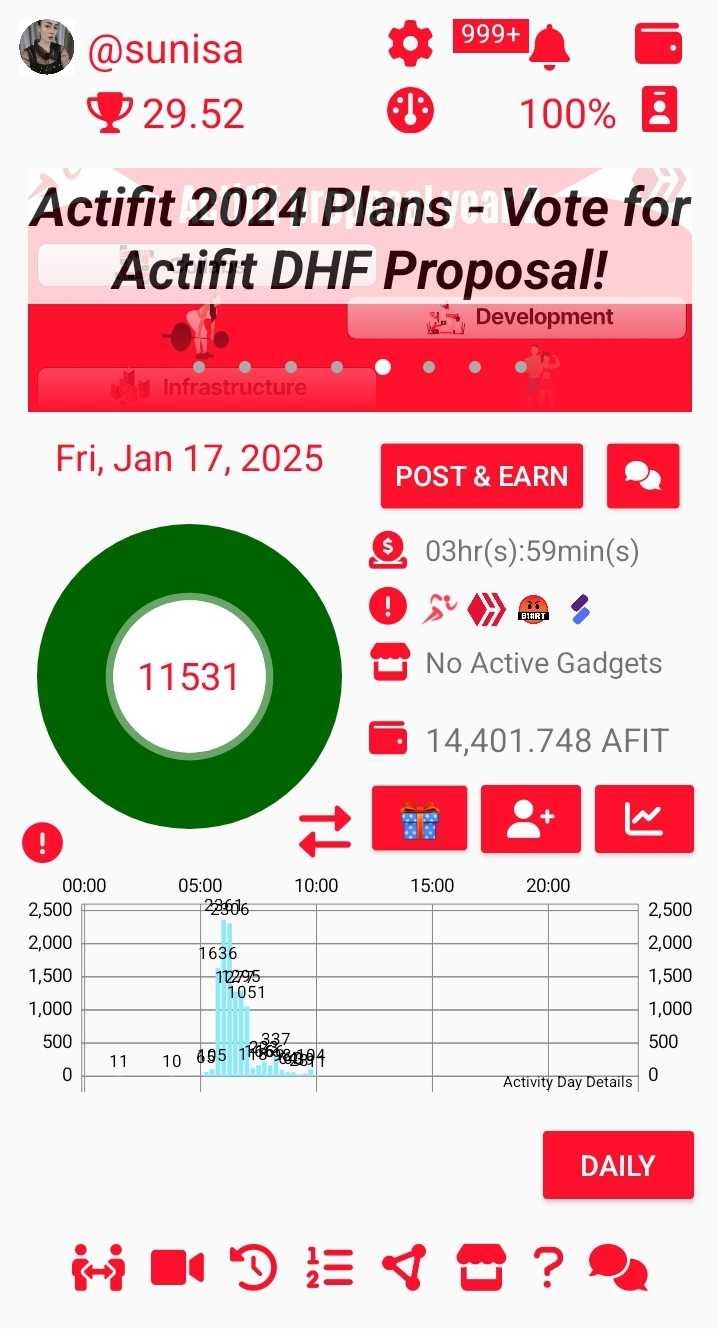Open the @sunisa profile avatar
719x1329 pixels.
tap(47, 47)
